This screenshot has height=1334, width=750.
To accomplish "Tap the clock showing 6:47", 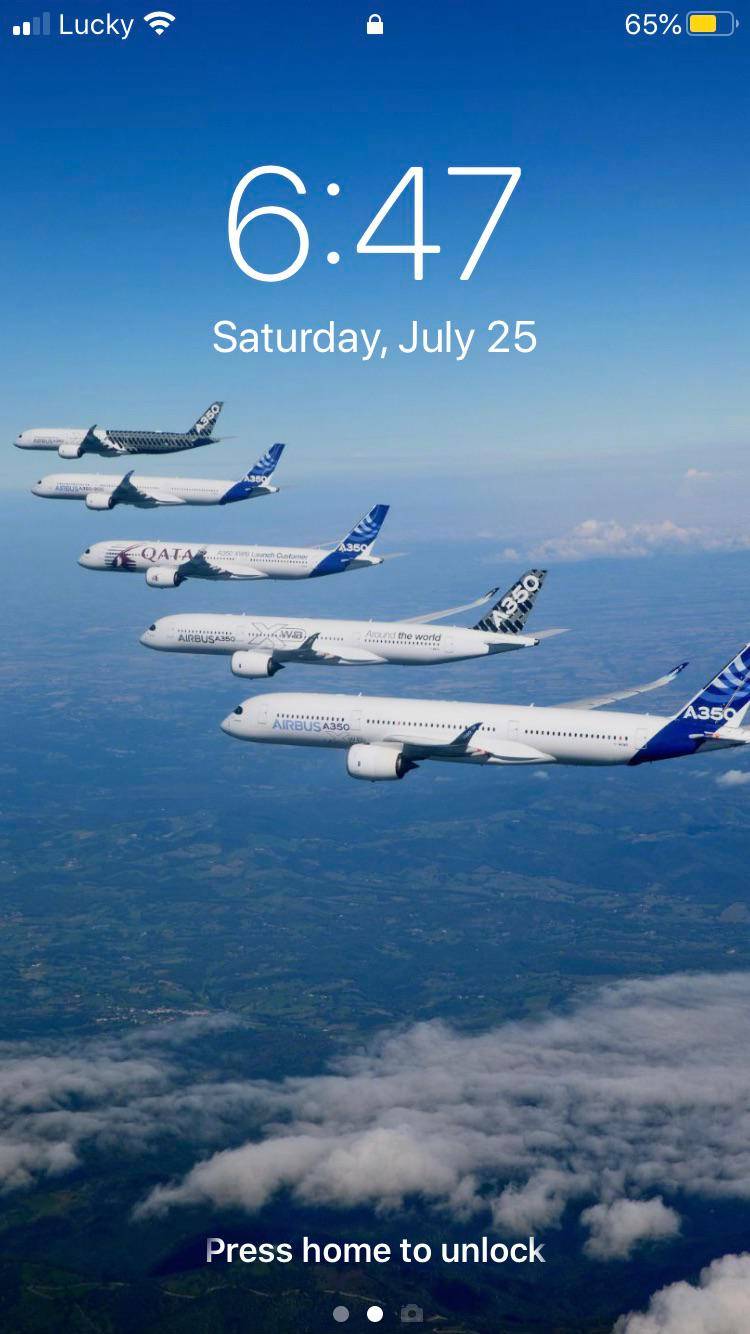I will pos(375,225).
